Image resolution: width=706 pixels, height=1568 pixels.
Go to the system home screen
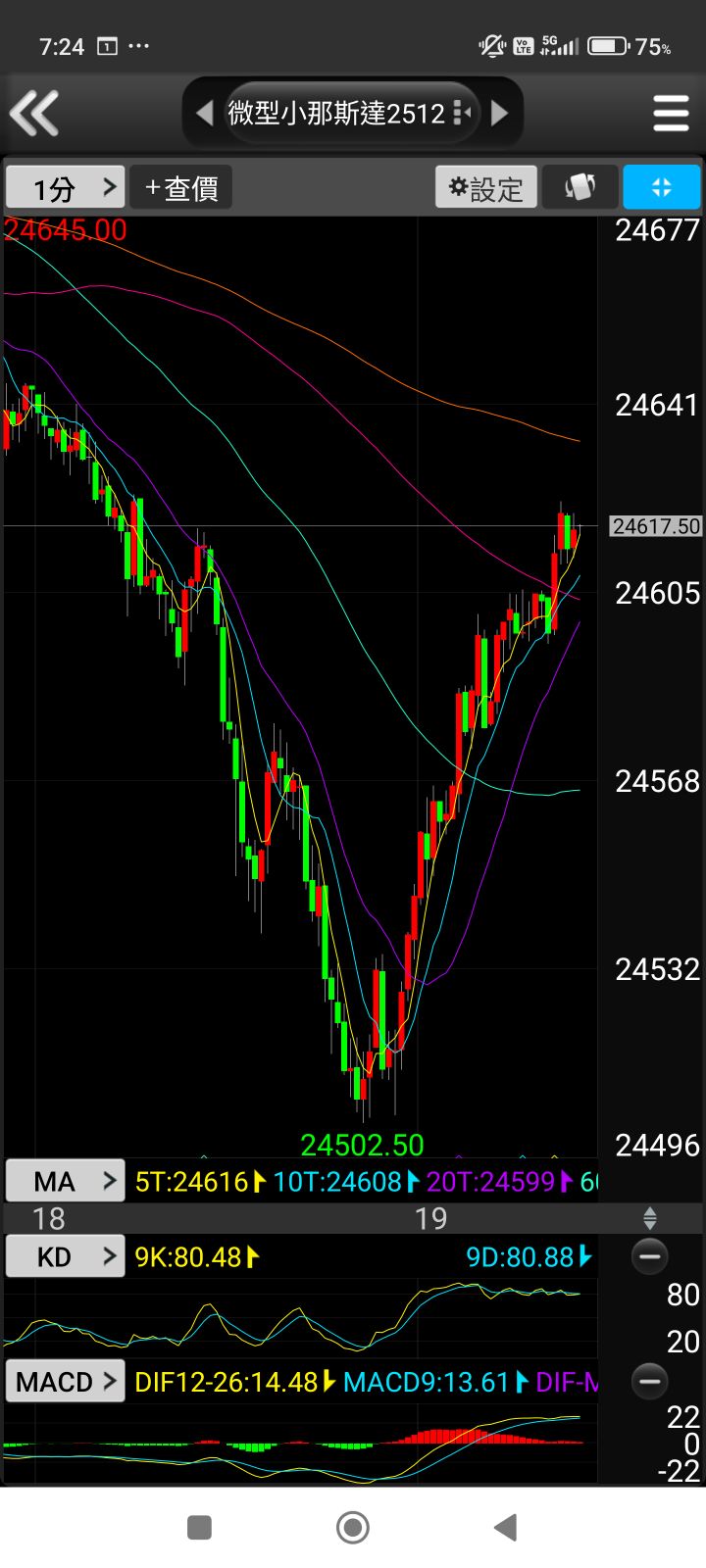coord(352,1527)
